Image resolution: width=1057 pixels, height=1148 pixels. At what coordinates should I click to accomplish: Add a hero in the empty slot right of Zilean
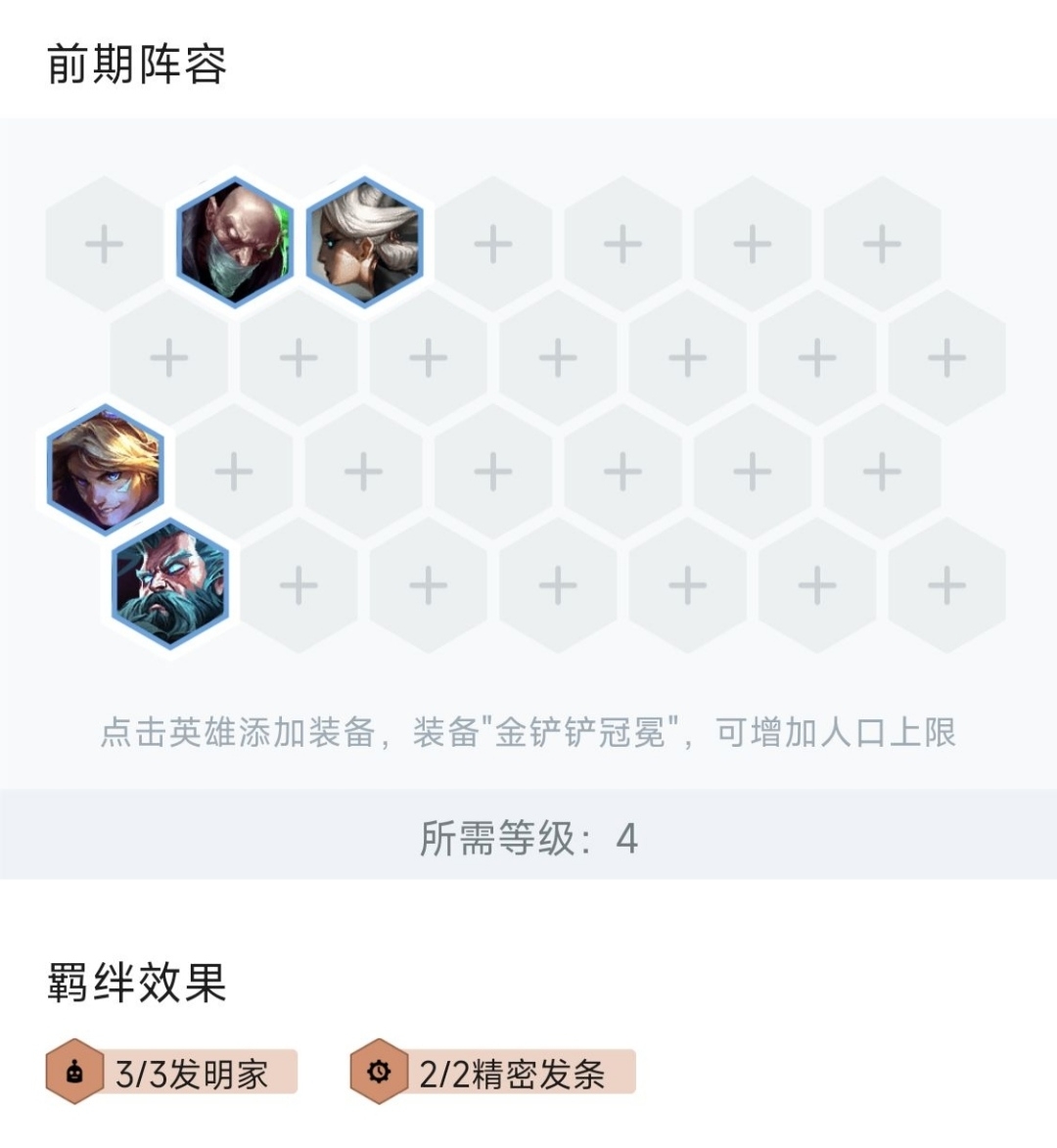tap(299, 586)
